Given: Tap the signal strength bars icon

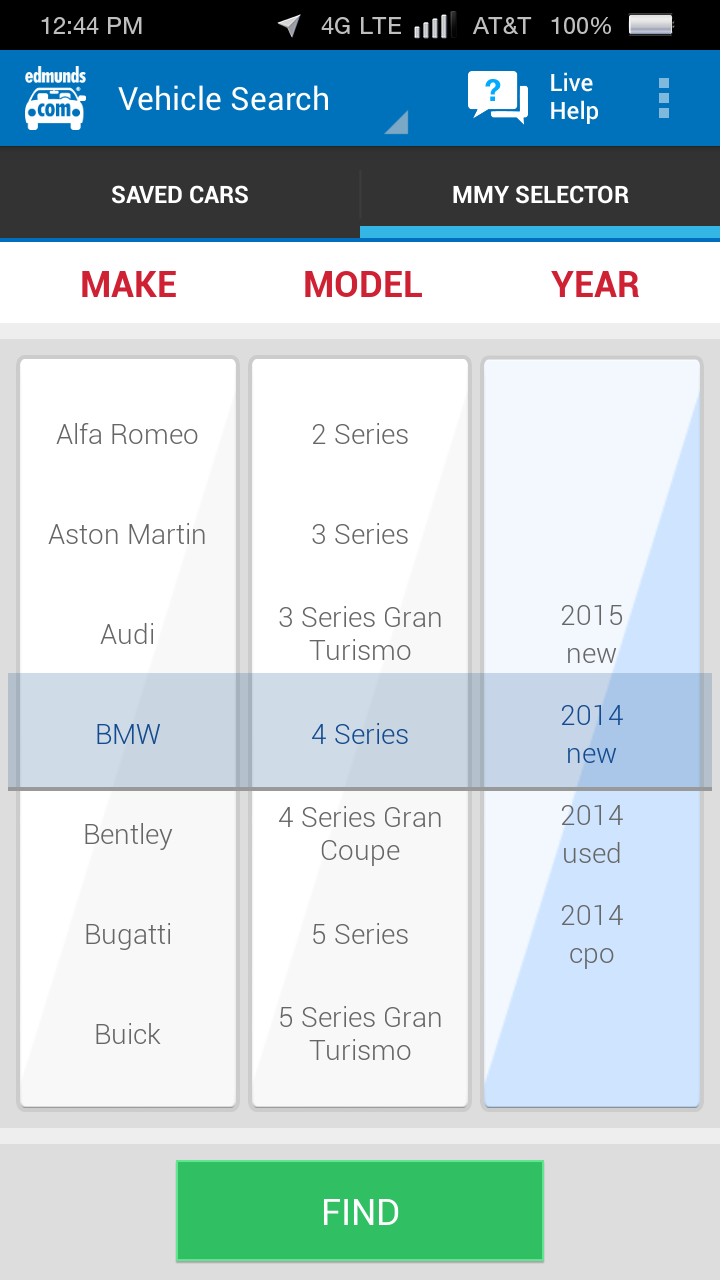Looking at the screenshot, I should pos(432,25).
